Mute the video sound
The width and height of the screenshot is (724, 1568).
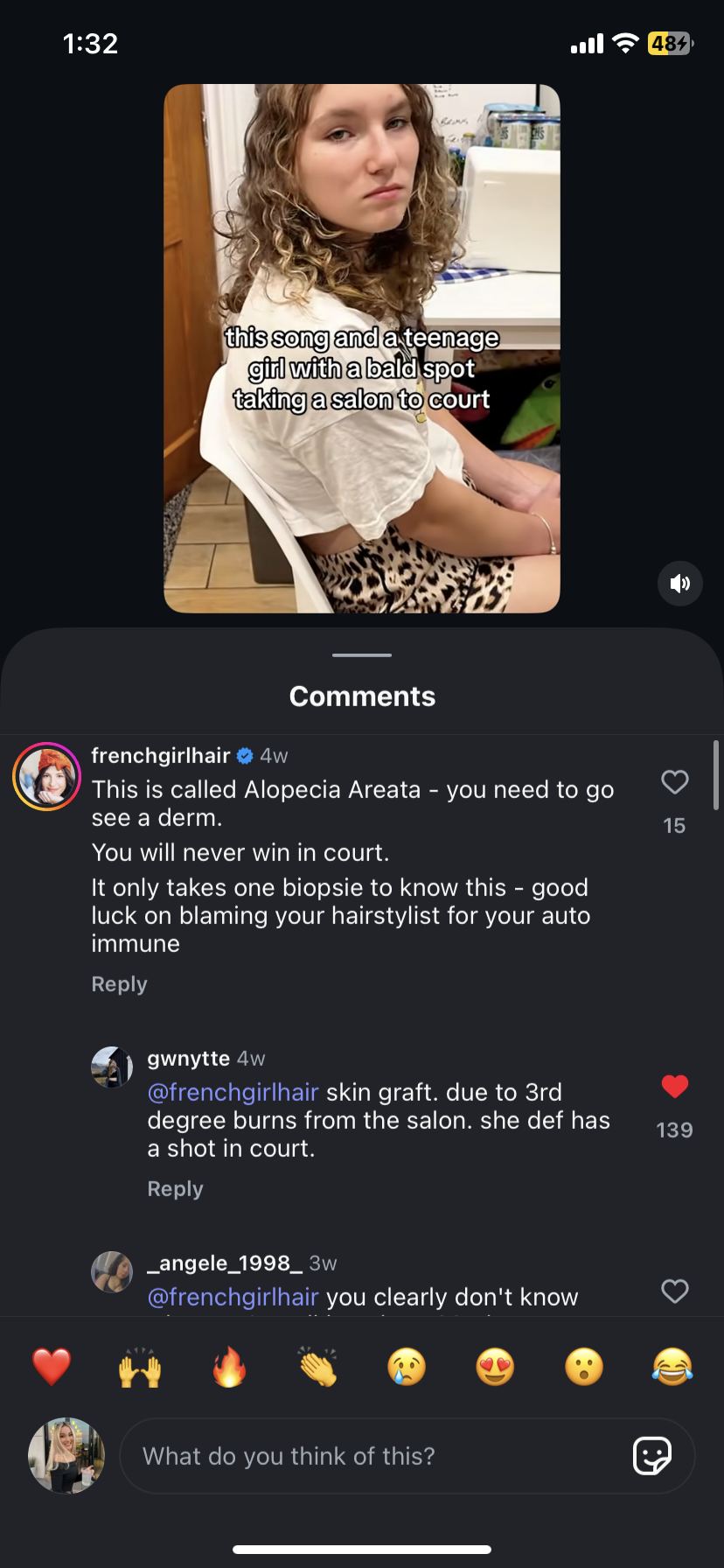(x=679, y=584)
